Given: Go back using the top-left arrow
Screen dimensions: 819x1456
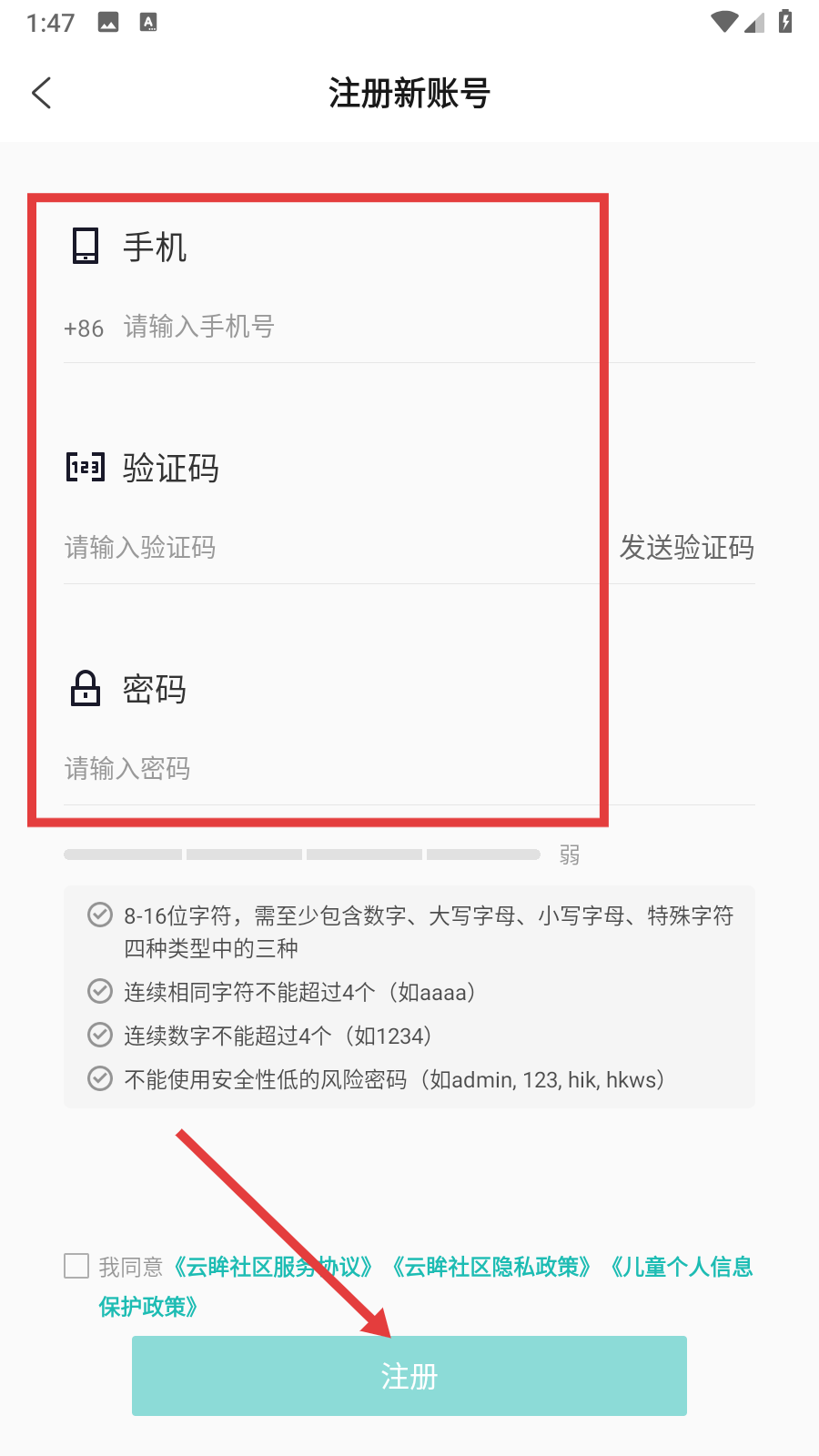Looking at the screenshot, I should click(x=42, y=93).
